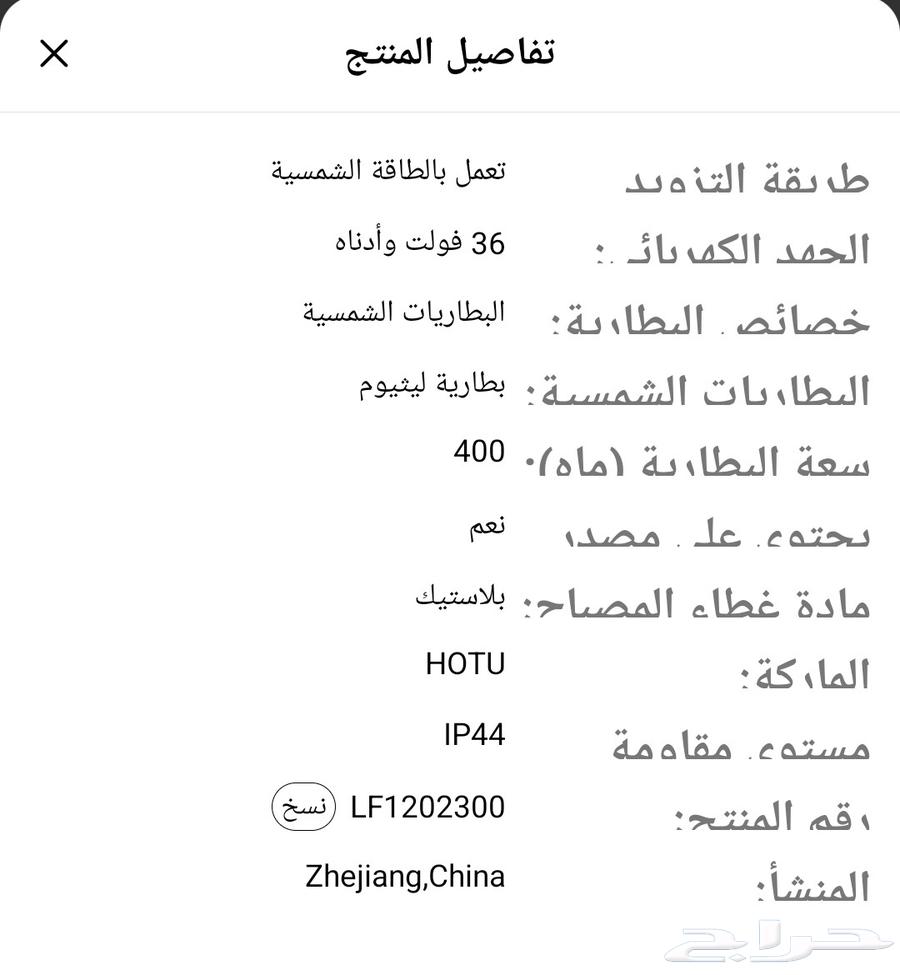Tap the waterproof rating IP44
This screenshot has height=975, width=900.
tap(476, 734)
